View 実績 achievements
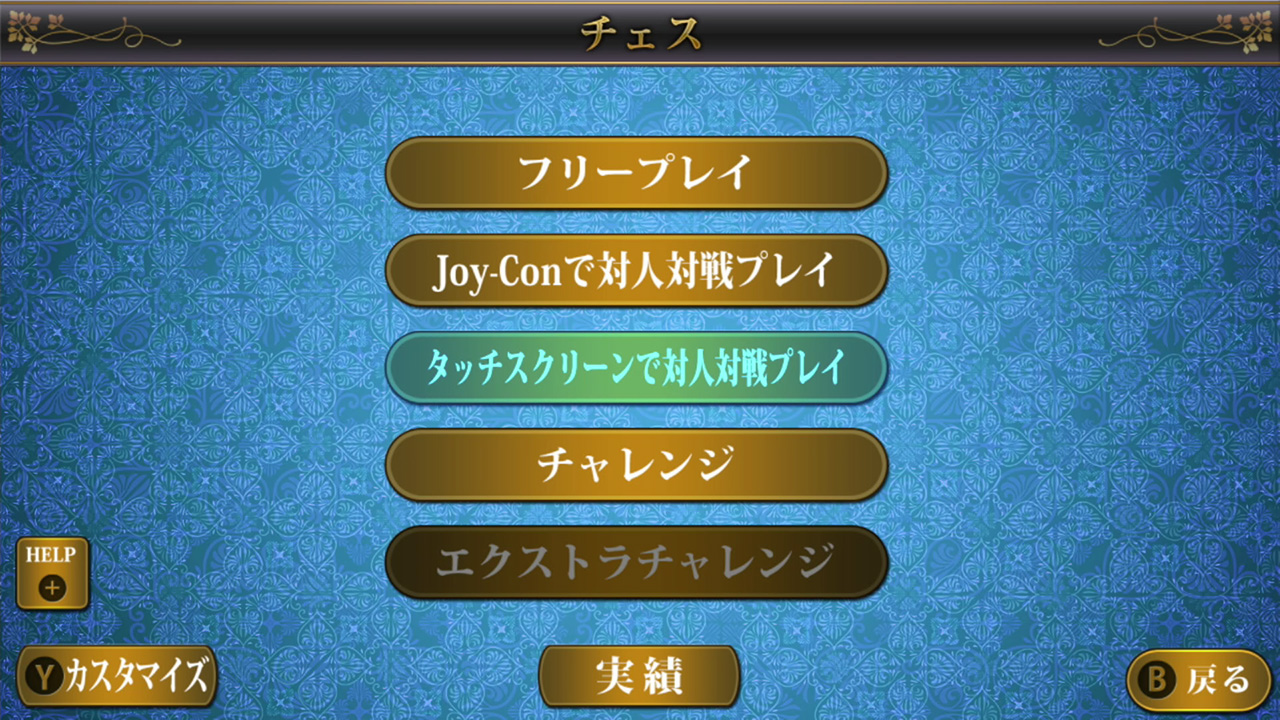The width and height of the screenshot is (1280, 720). tap(639, 677)
